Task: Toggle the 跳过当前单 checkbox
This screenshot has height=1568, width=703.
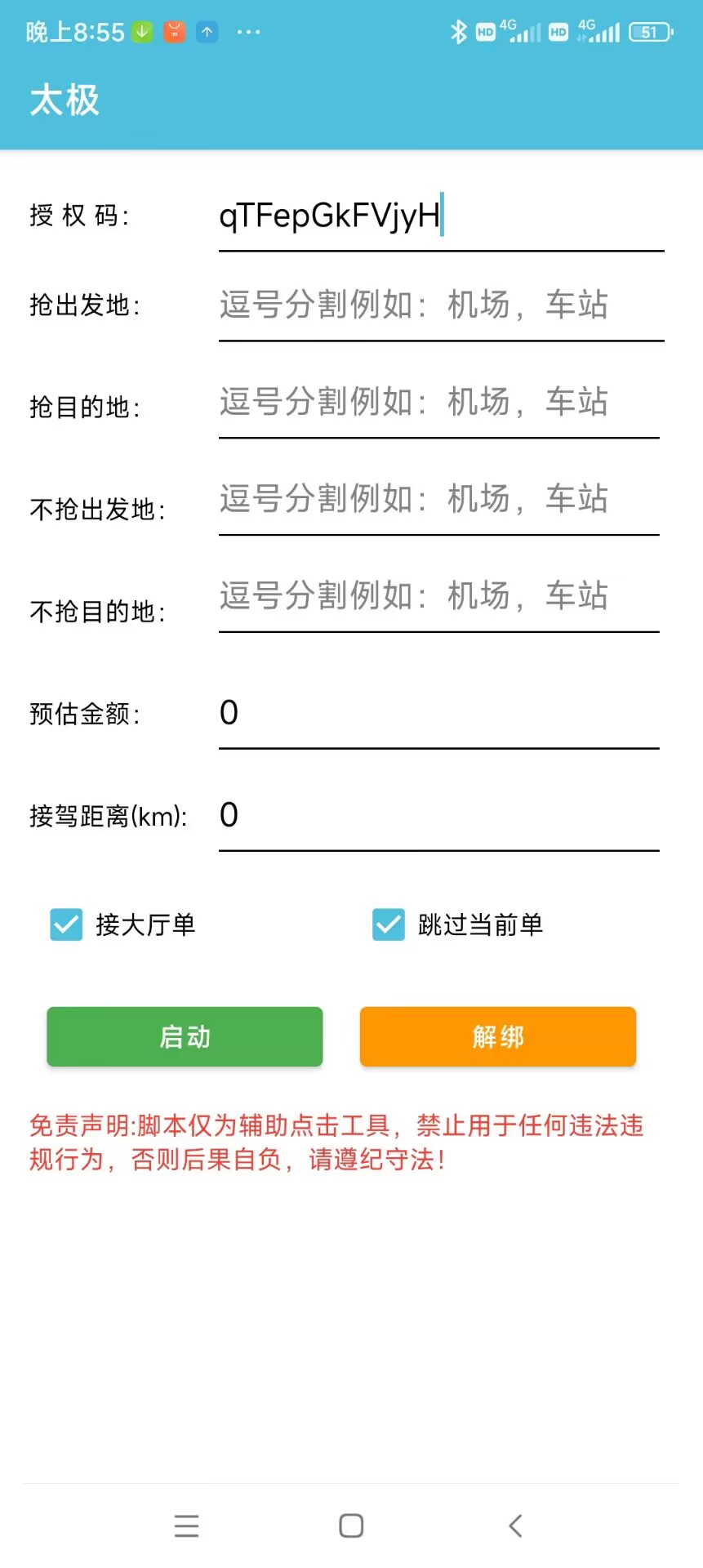Action: pyautogui.click(x=389, y=924)
